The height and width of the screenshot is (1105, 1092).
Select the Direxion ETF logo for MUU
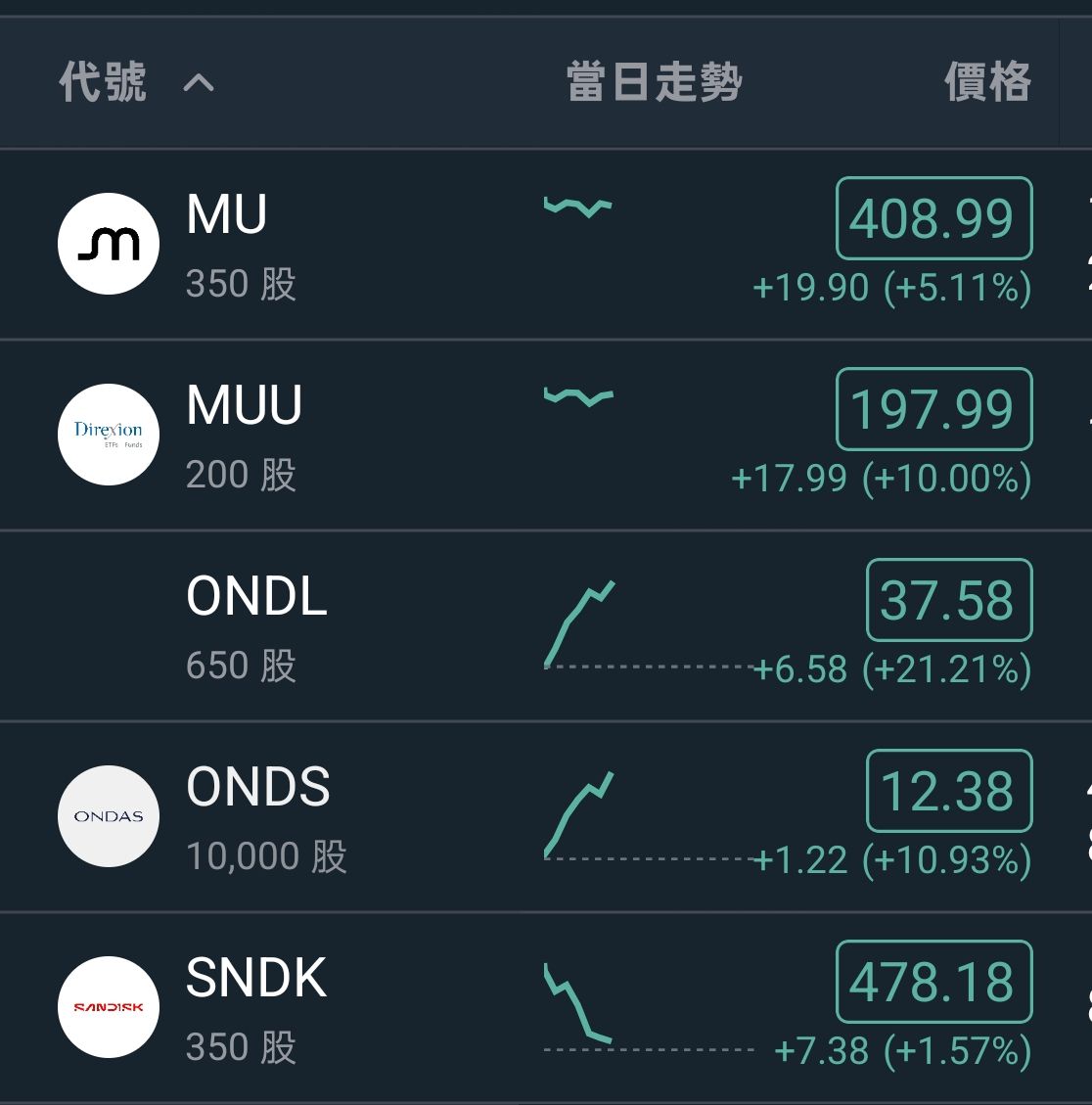click(x=108, y=434)
